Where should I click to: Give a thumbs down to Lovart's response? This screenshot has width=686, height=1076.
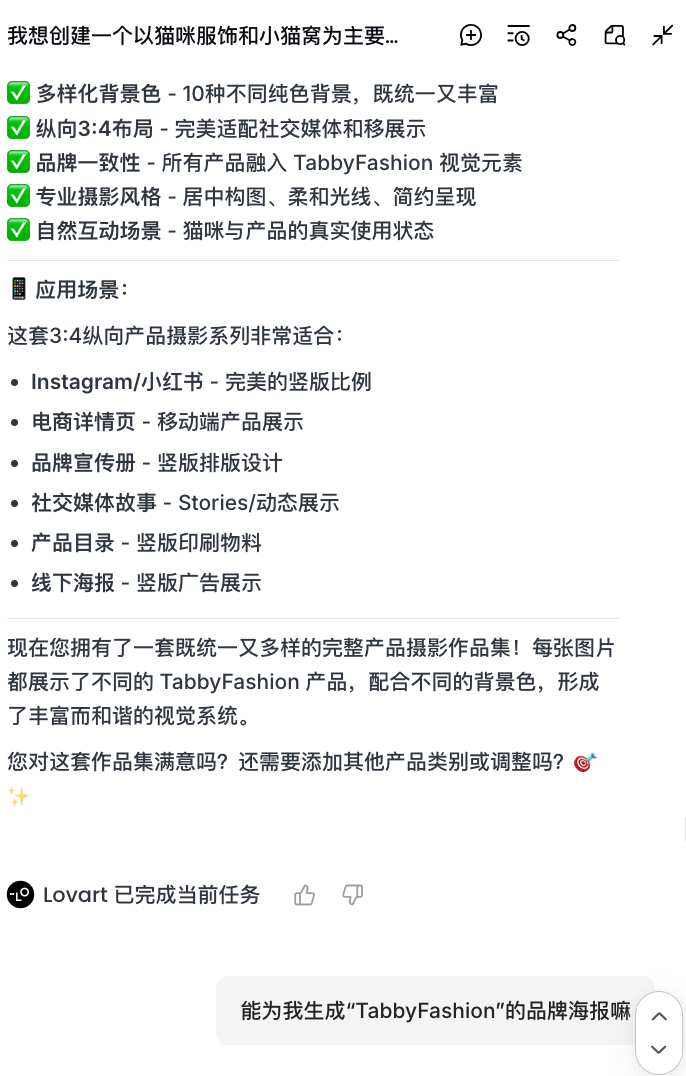tap(352, 895)
